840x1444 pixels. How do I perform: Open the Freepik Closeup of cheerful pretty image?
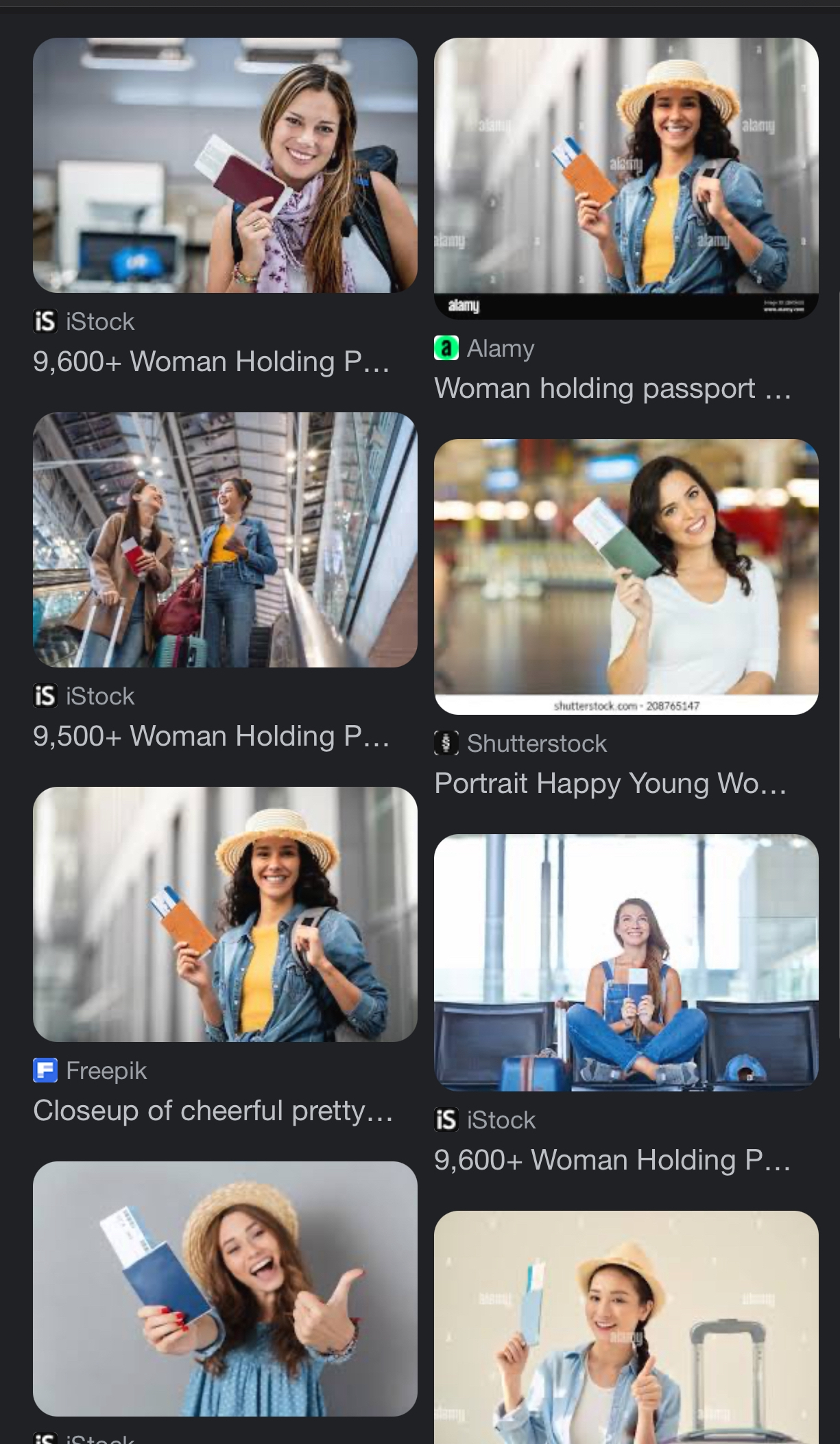pyautogui.click(x=225, y=914)
